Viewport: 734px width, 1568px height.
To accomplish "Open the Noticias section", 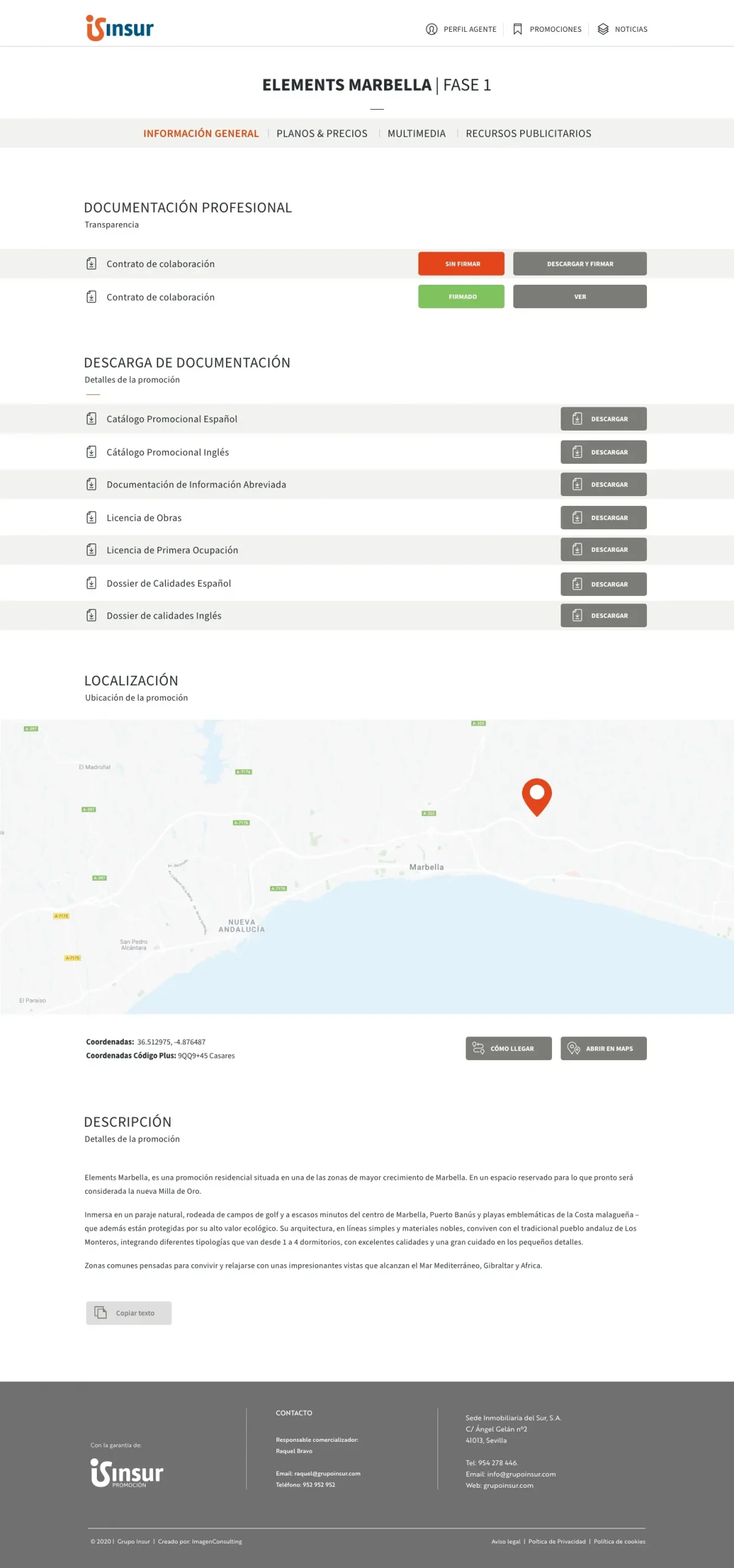I will click(622, 29).
